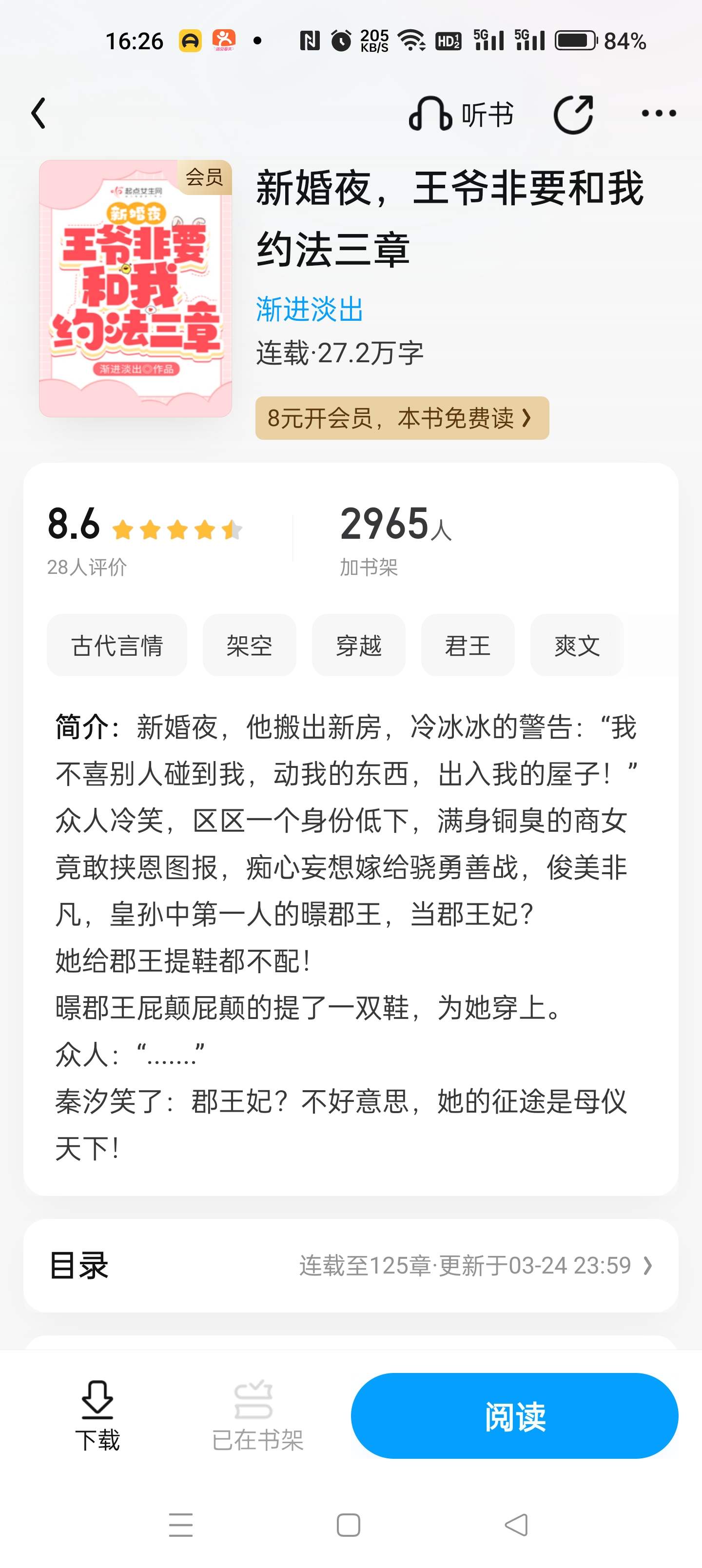
Task: Open 听书 audiobook mode
Action: (x=461, y=114)
